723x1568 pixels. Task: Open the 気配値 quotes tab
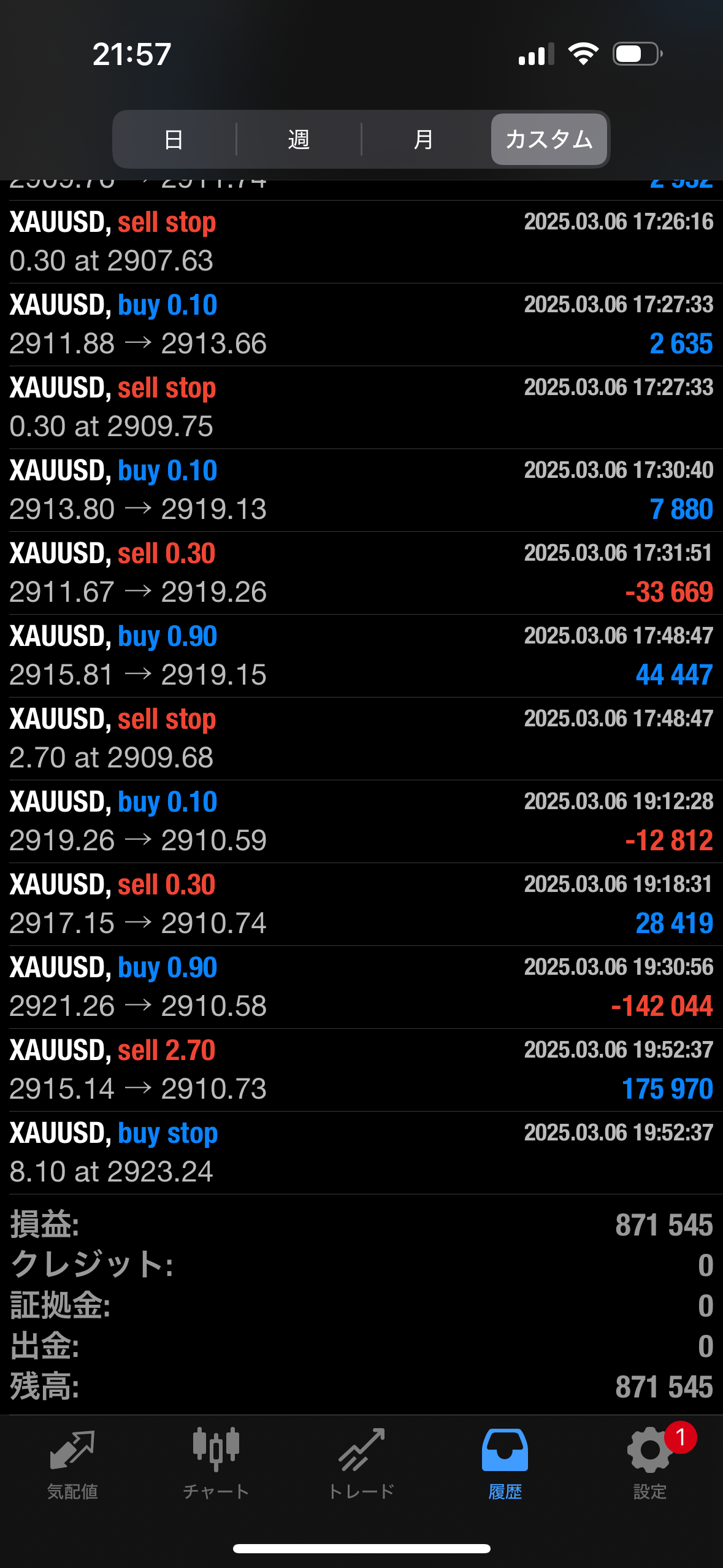coord(72,1464)
